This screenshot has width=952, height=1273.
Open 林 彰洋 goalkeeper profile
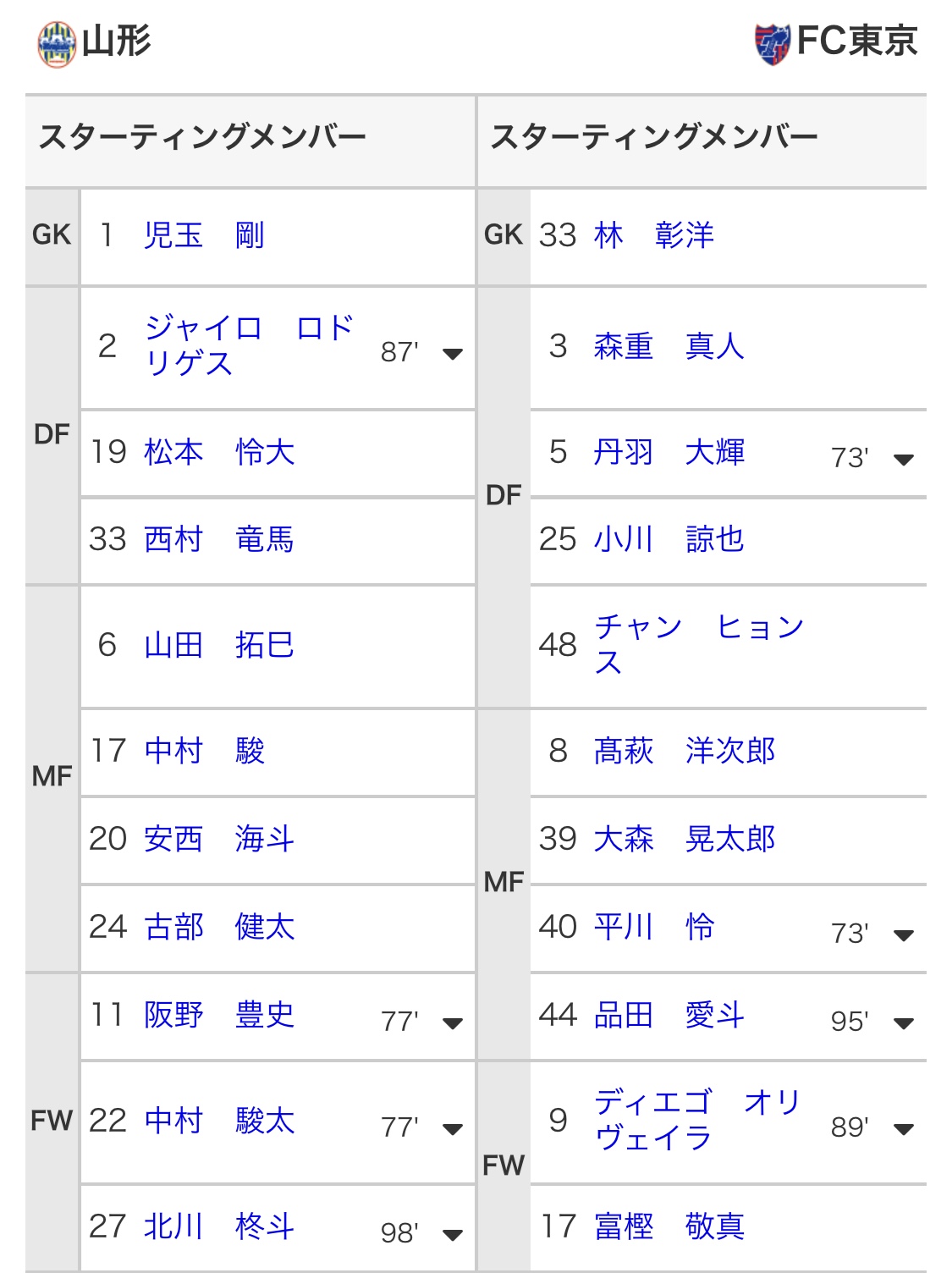(653, 235)
